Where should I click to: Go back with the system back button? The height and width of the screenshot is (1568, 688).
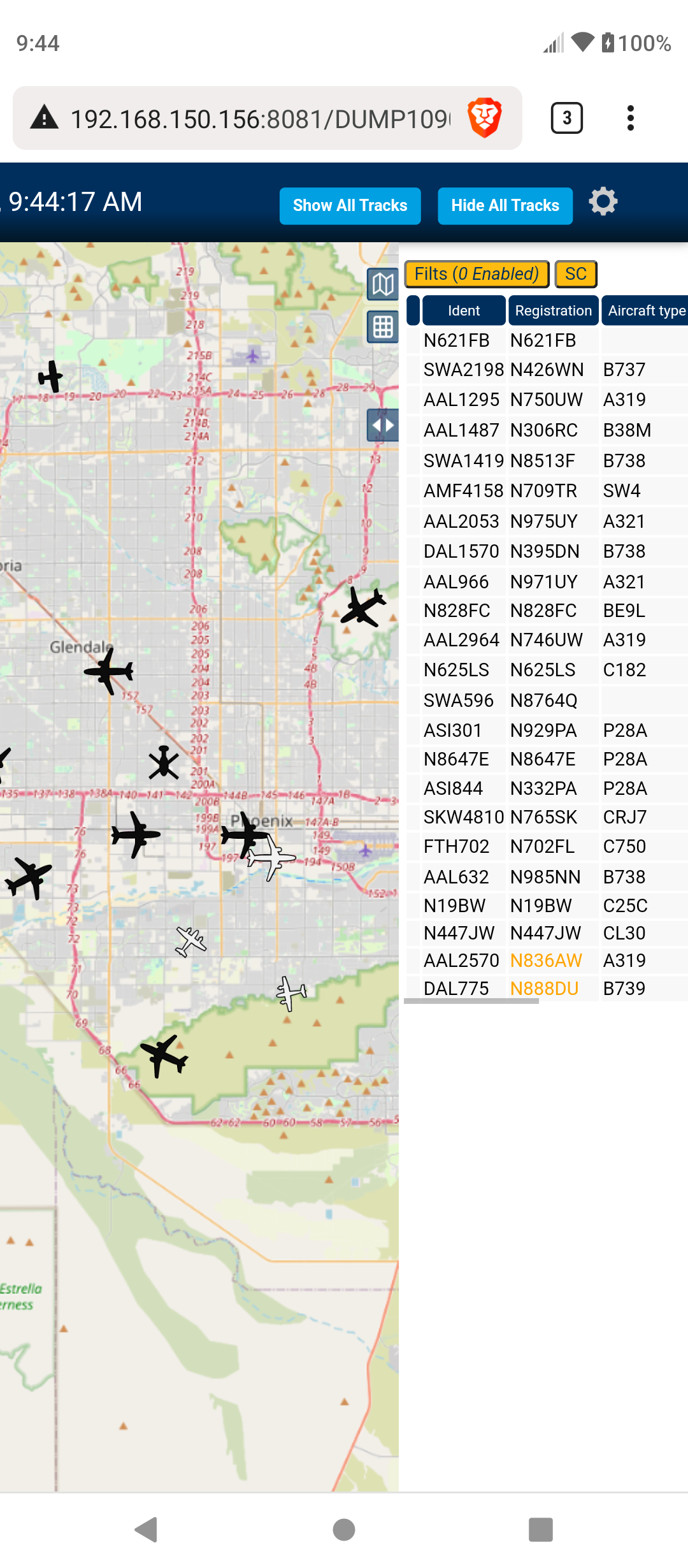click(x=147, y=1530)
